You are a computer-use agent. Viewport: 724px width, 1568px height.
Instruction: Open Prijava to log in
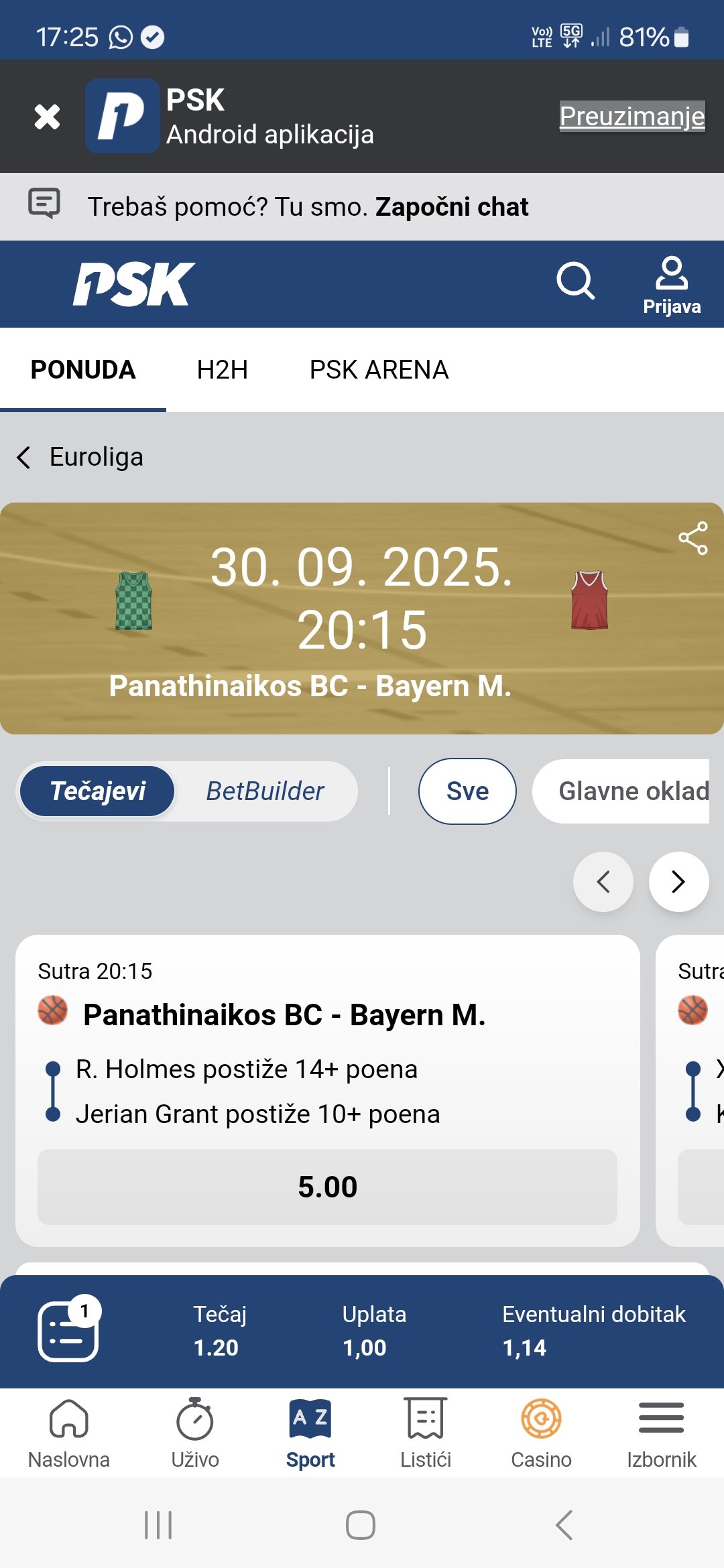672,285
